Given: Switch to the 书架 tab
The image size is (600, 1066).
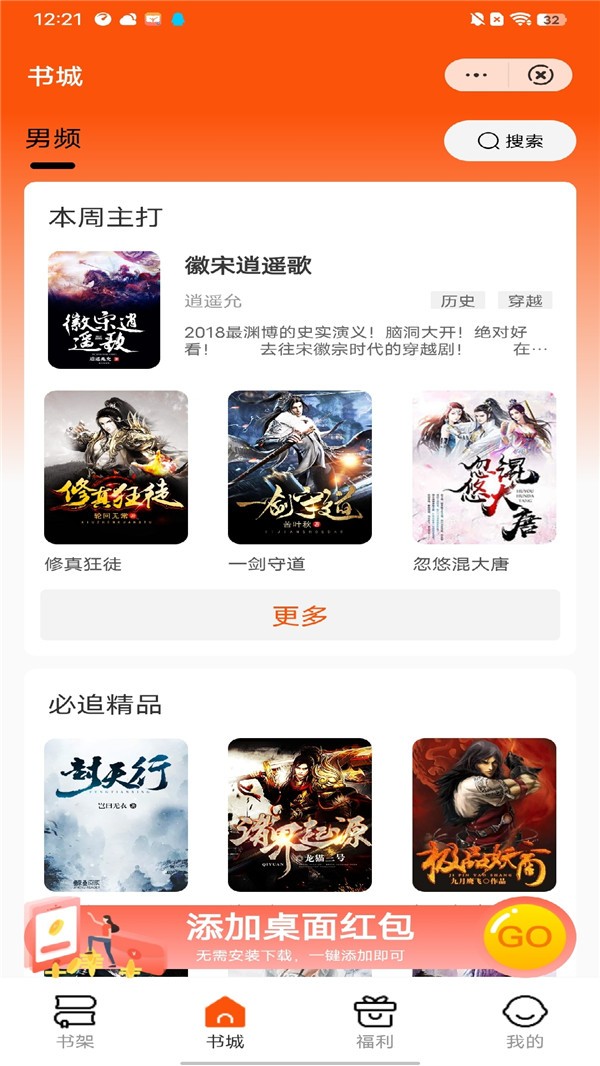Looking at the screenshot, I should (x=75, y=1021).
